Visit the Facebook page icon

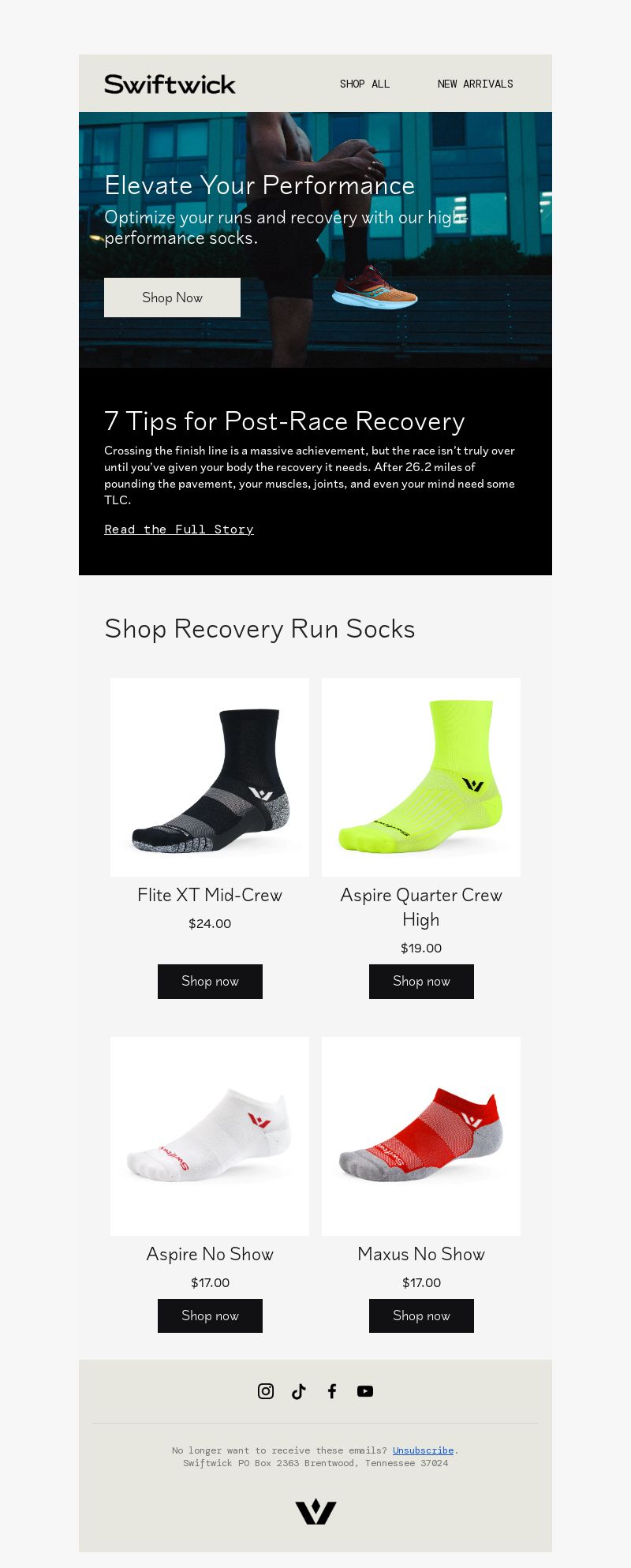point(332,1391)
